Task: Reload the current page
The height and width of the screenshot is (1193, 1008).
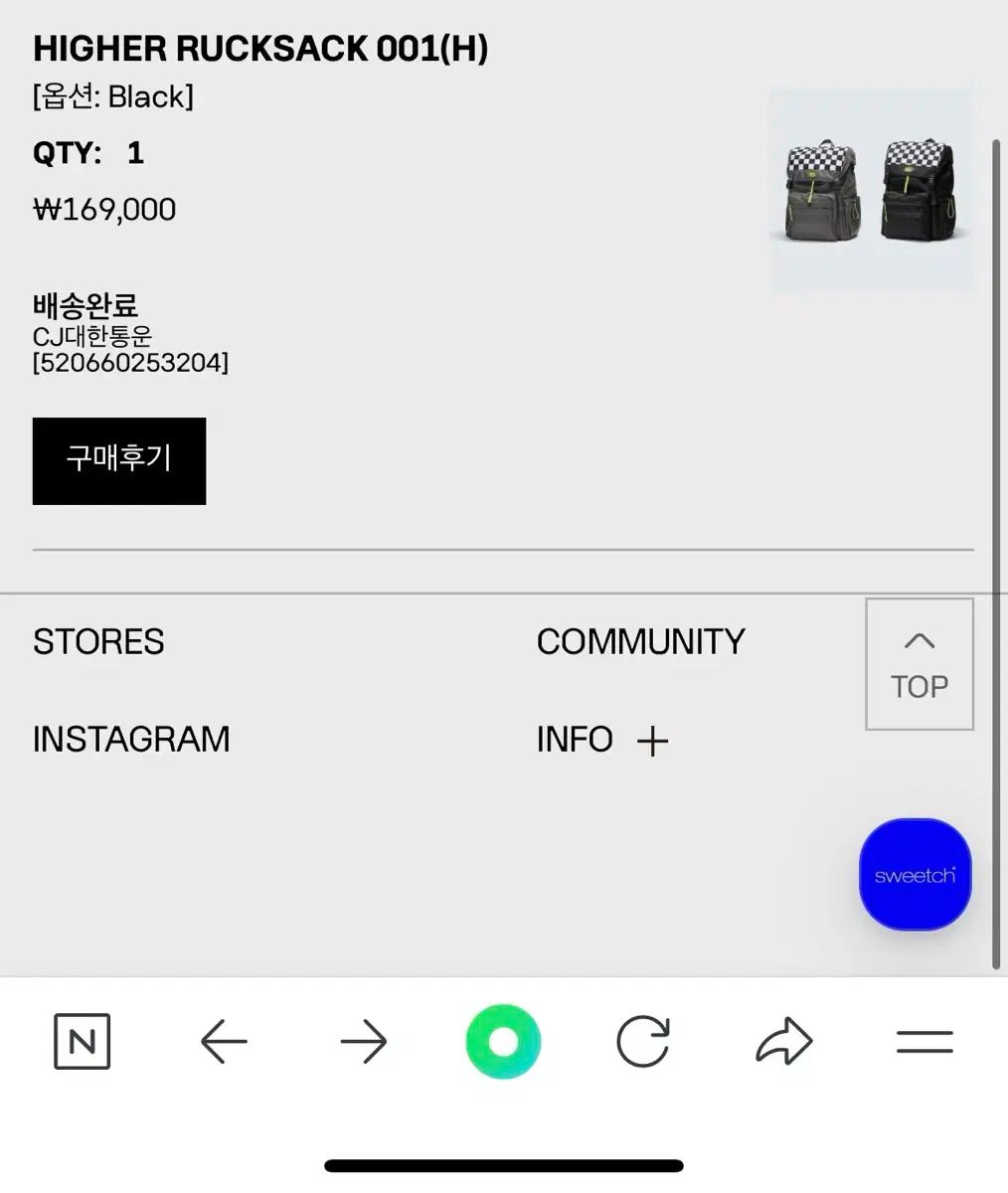Action: 643,1042
